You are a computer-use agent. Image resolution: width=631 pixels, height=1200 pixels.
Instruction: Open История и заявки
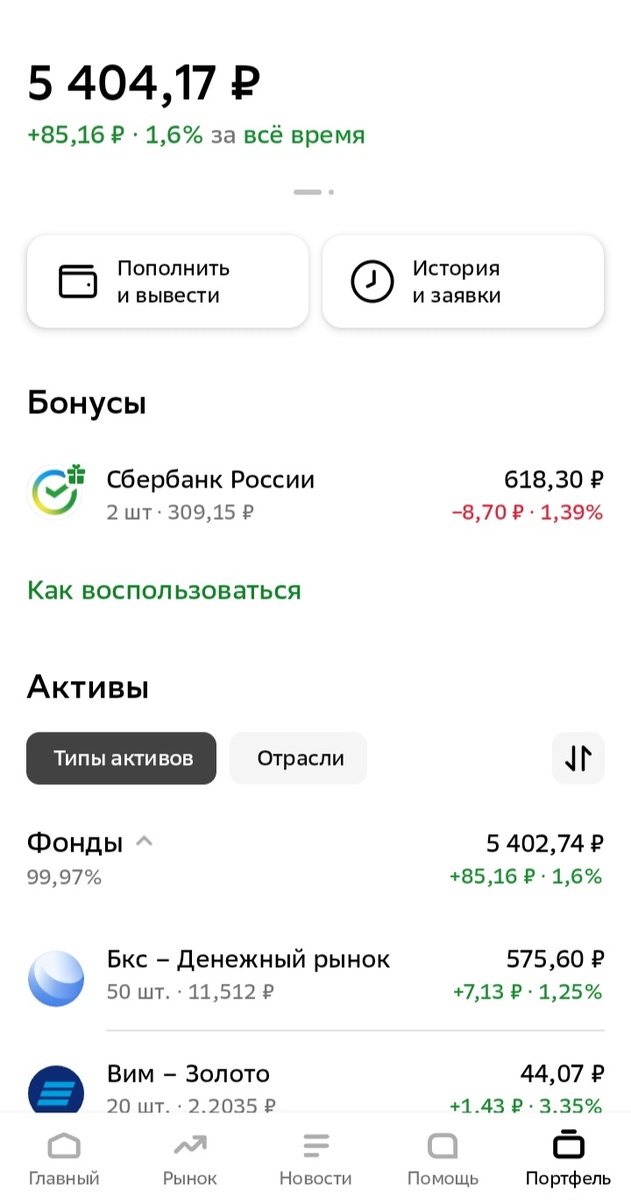(x=462, y=282)
